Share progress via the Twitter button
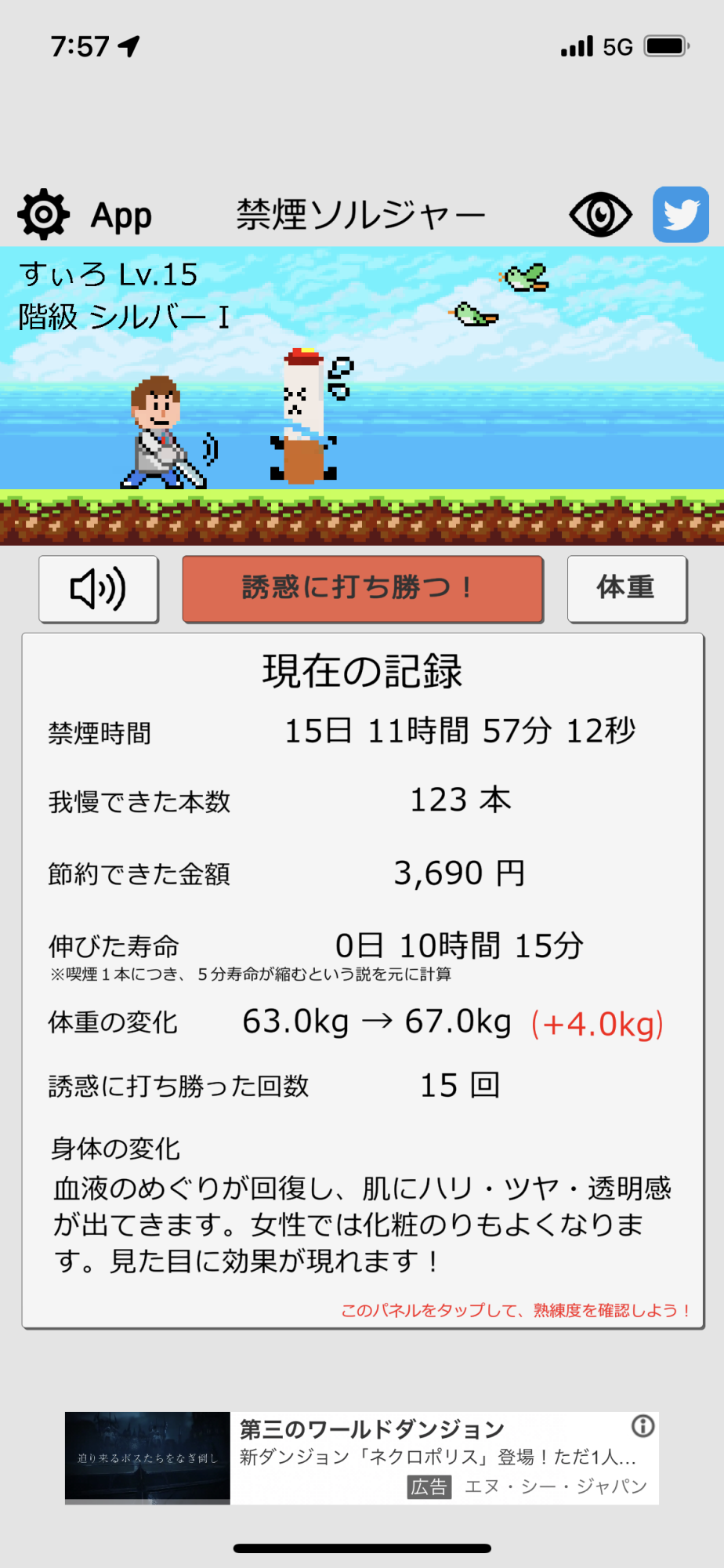The image size is (724, 1568). click(680, 215)
